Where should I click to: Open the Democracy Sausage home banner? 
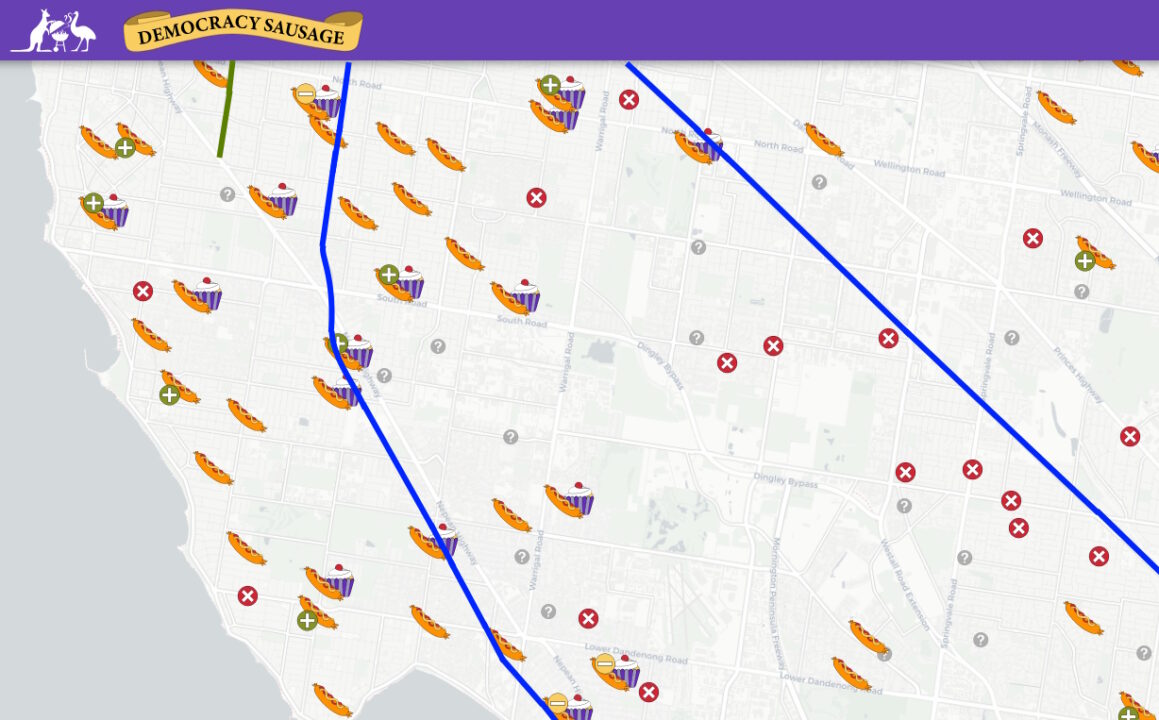tap(242, 31)
